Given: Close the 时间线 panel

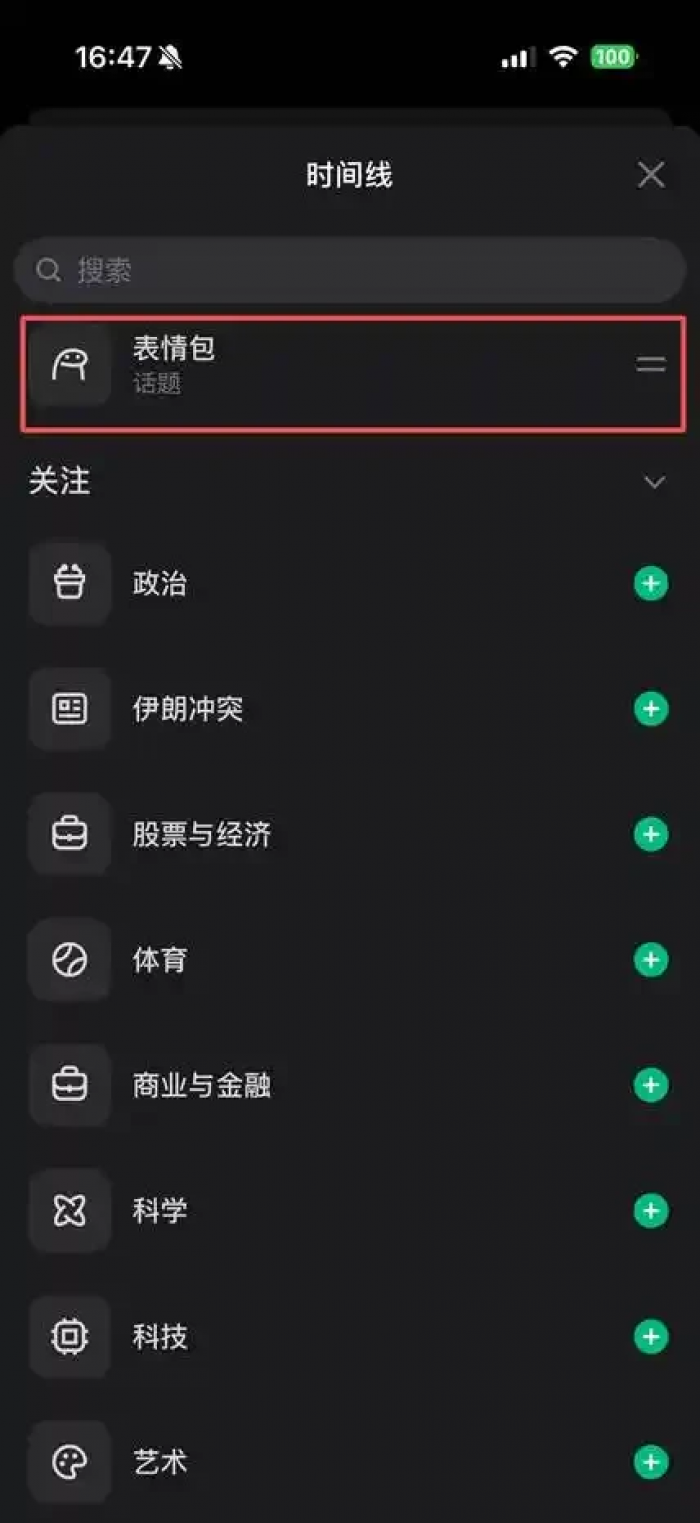Looking at the screenshot, I should tap(651, 175).
